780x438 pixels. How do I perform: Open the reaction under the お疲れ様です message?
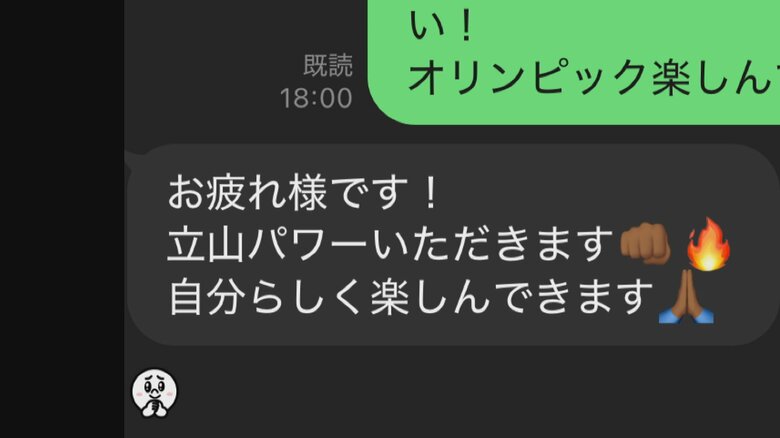(154, 390)
